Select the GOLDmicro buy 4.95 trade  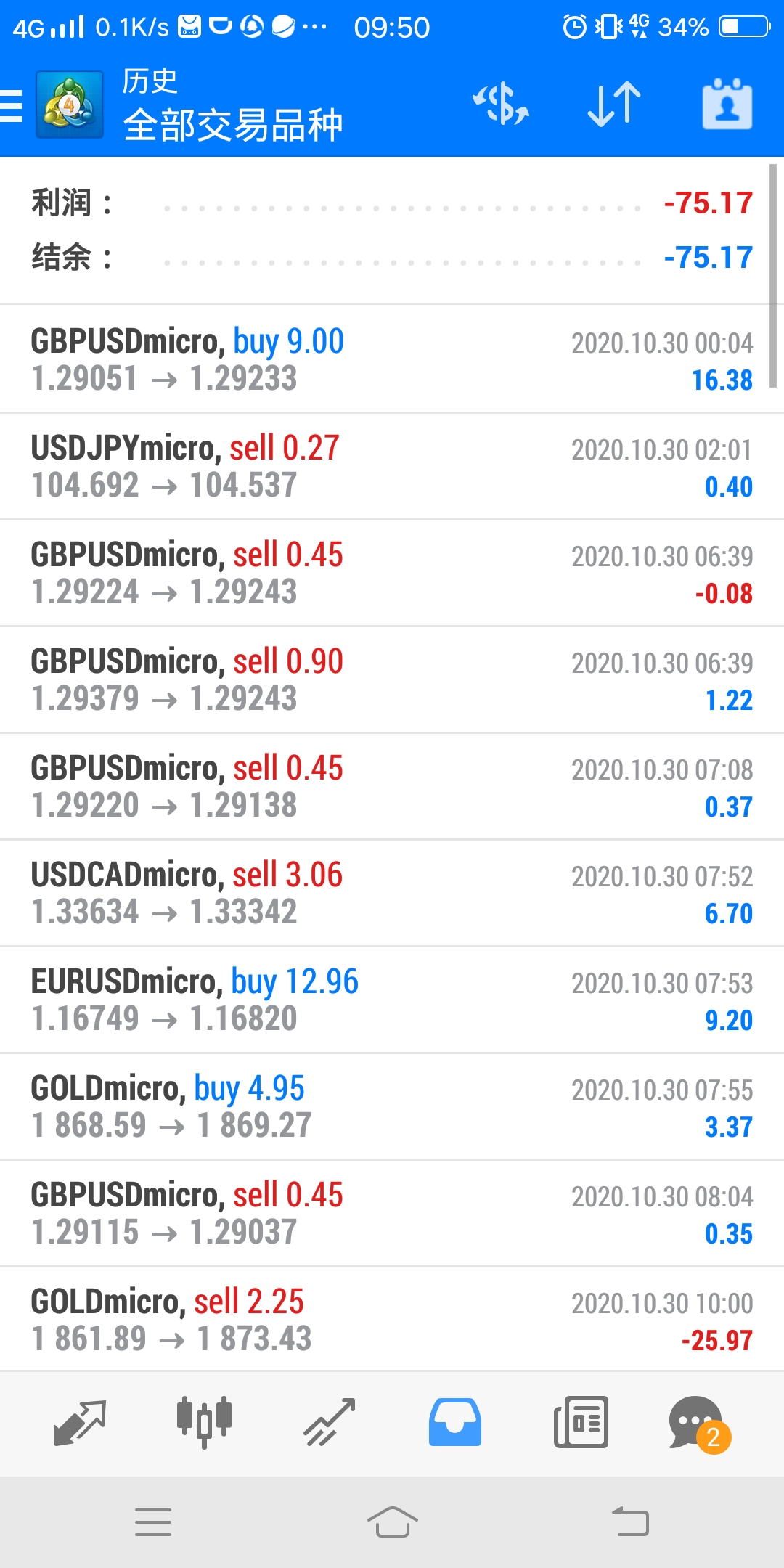click(392, 1106)
